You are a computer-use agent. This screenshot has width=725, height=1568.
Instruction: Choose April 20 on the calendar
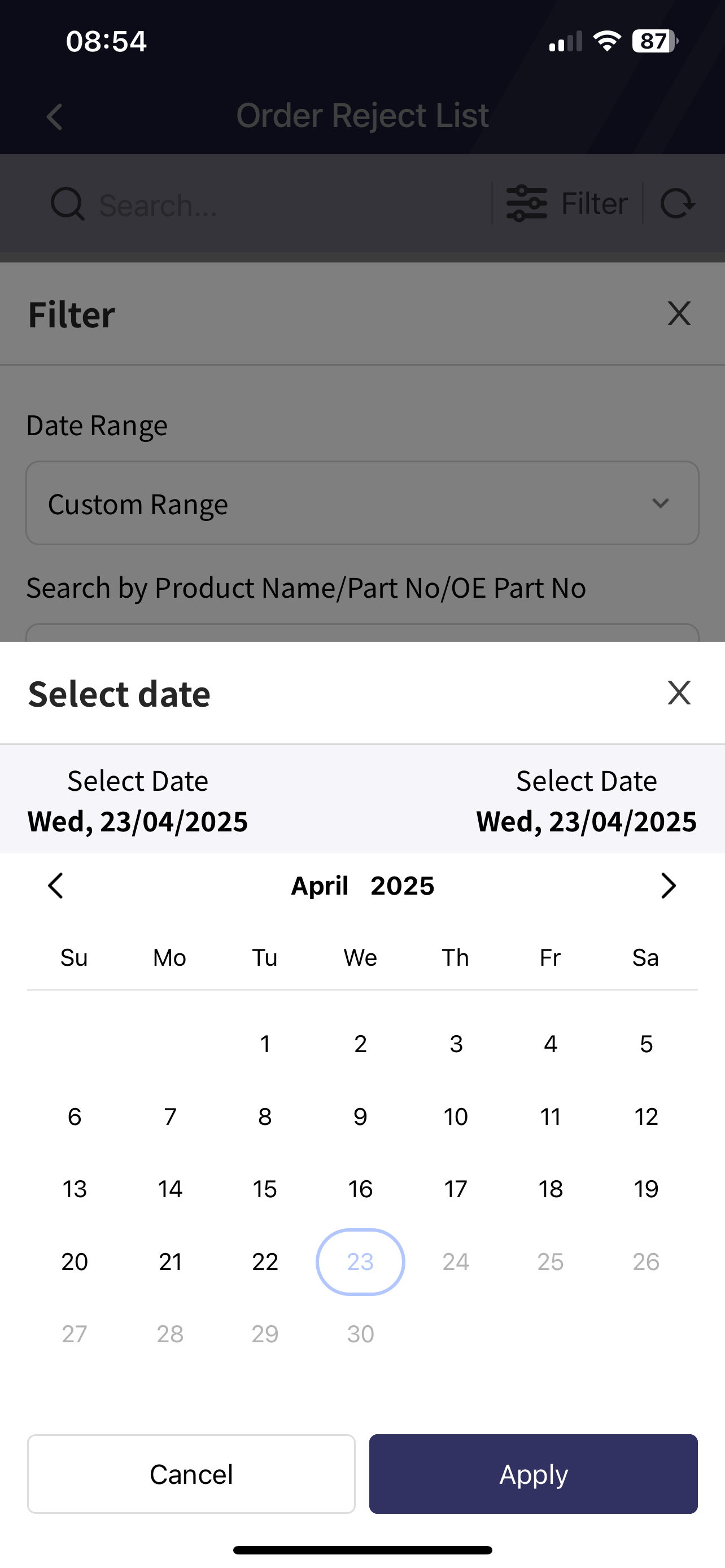pos(75,1262)
